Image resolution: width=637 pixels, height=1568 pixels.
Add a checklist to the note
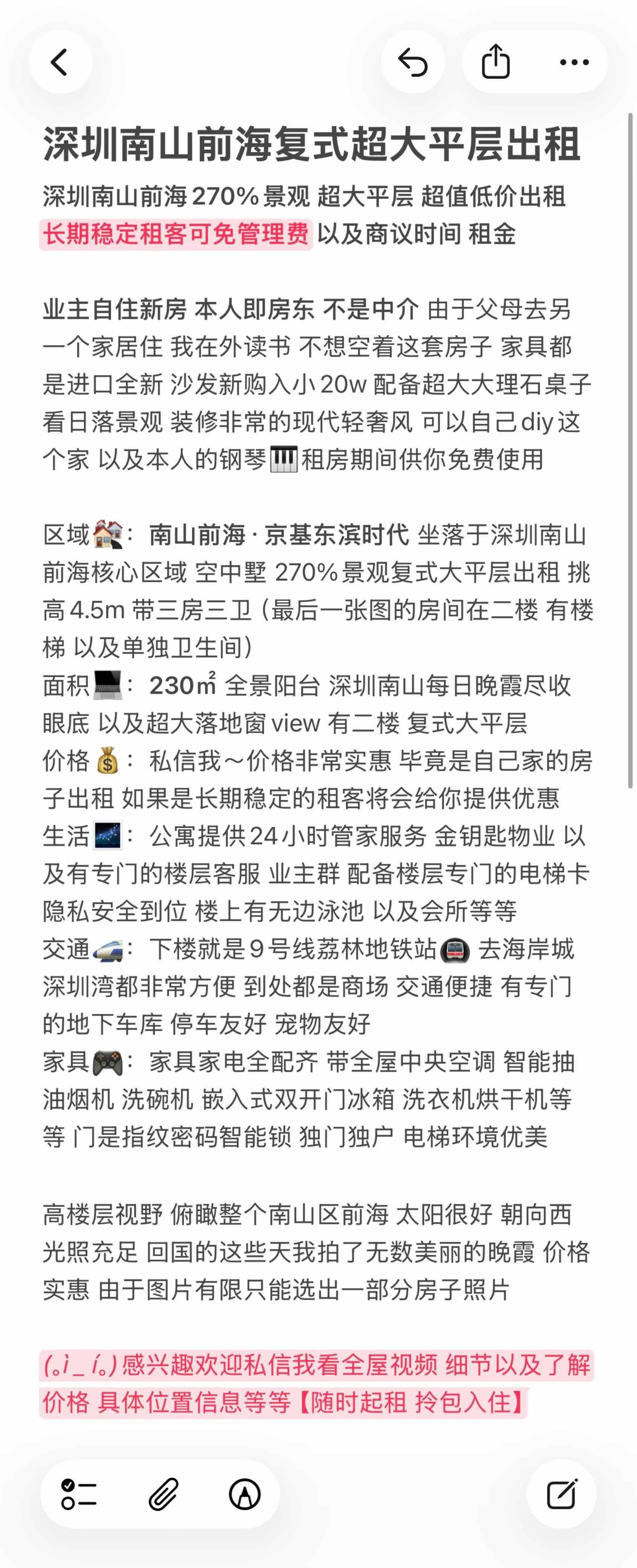coord(79,1494)
